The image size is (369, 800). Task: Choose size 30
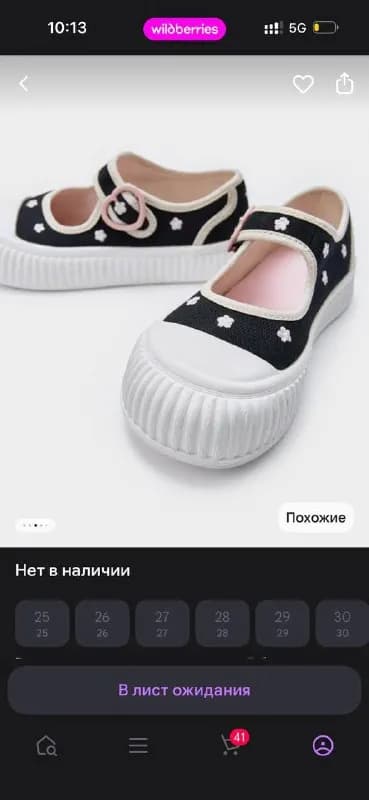point(342,623)
